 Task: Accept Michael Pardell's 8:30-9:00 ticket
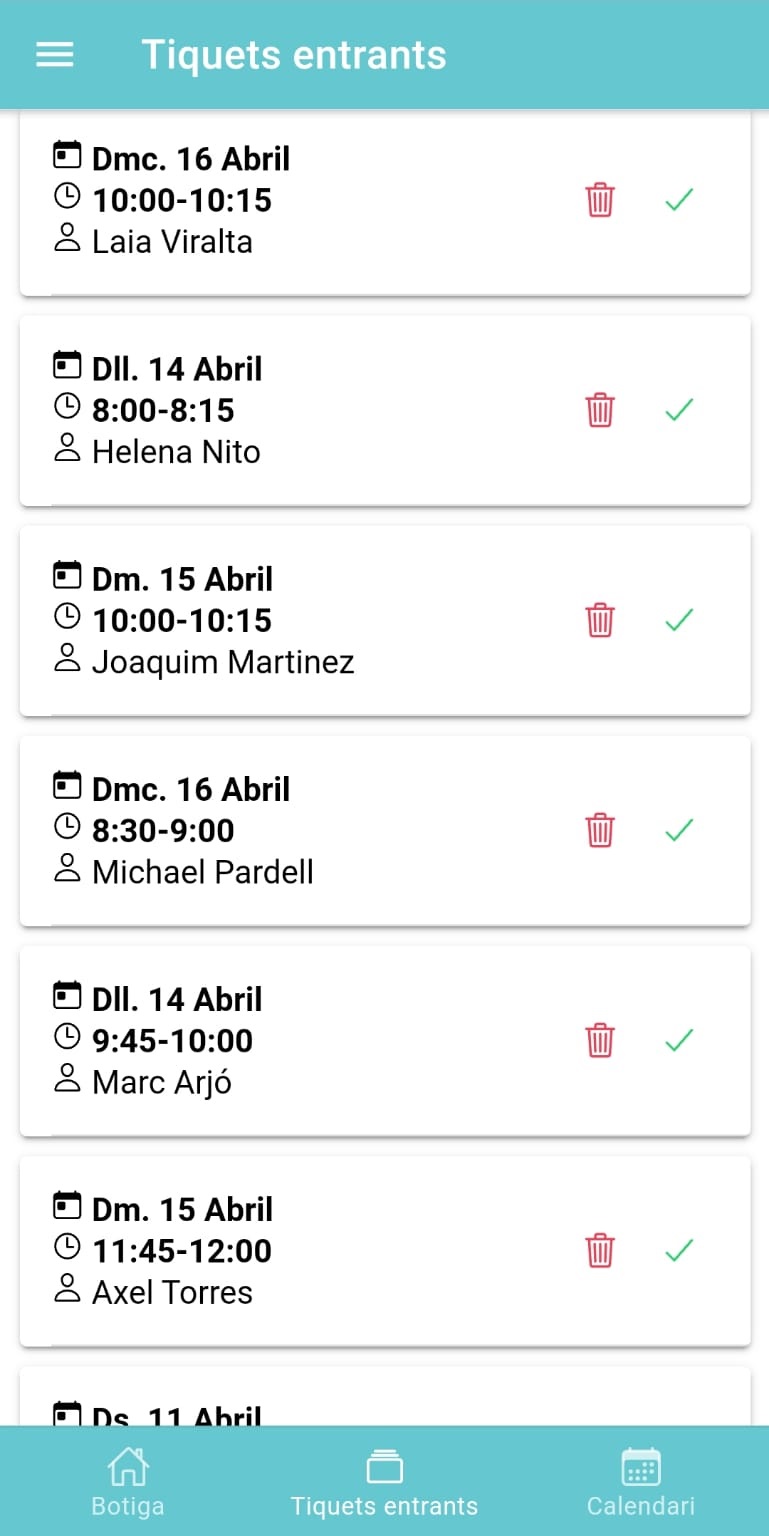679,830
